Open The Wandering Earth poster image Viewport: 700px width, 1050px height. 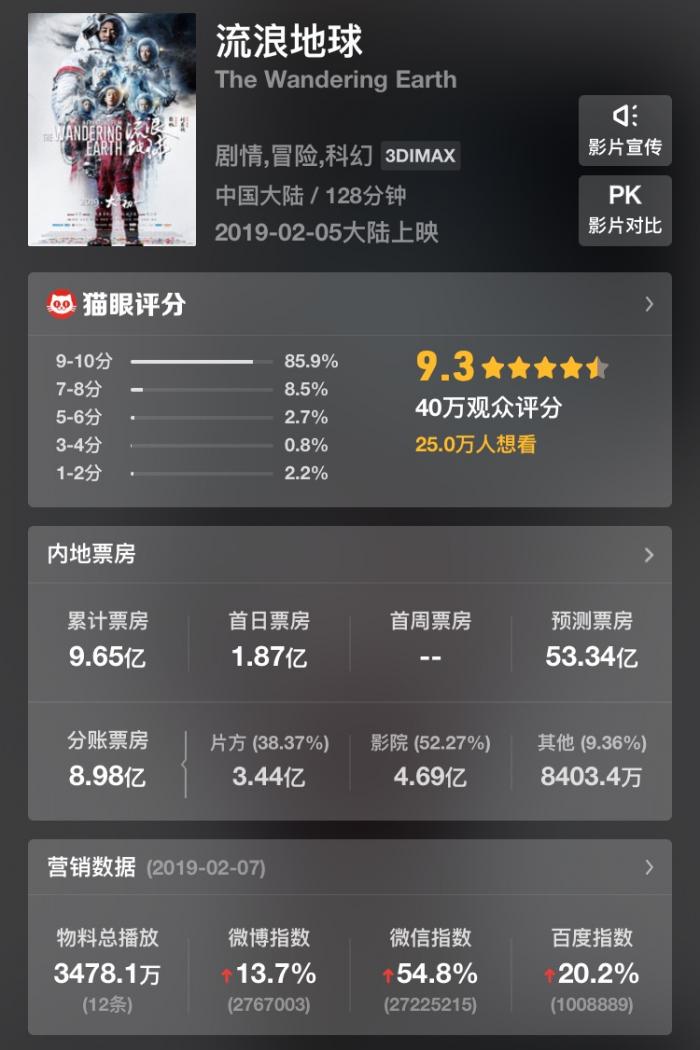[x=112, y=129]
